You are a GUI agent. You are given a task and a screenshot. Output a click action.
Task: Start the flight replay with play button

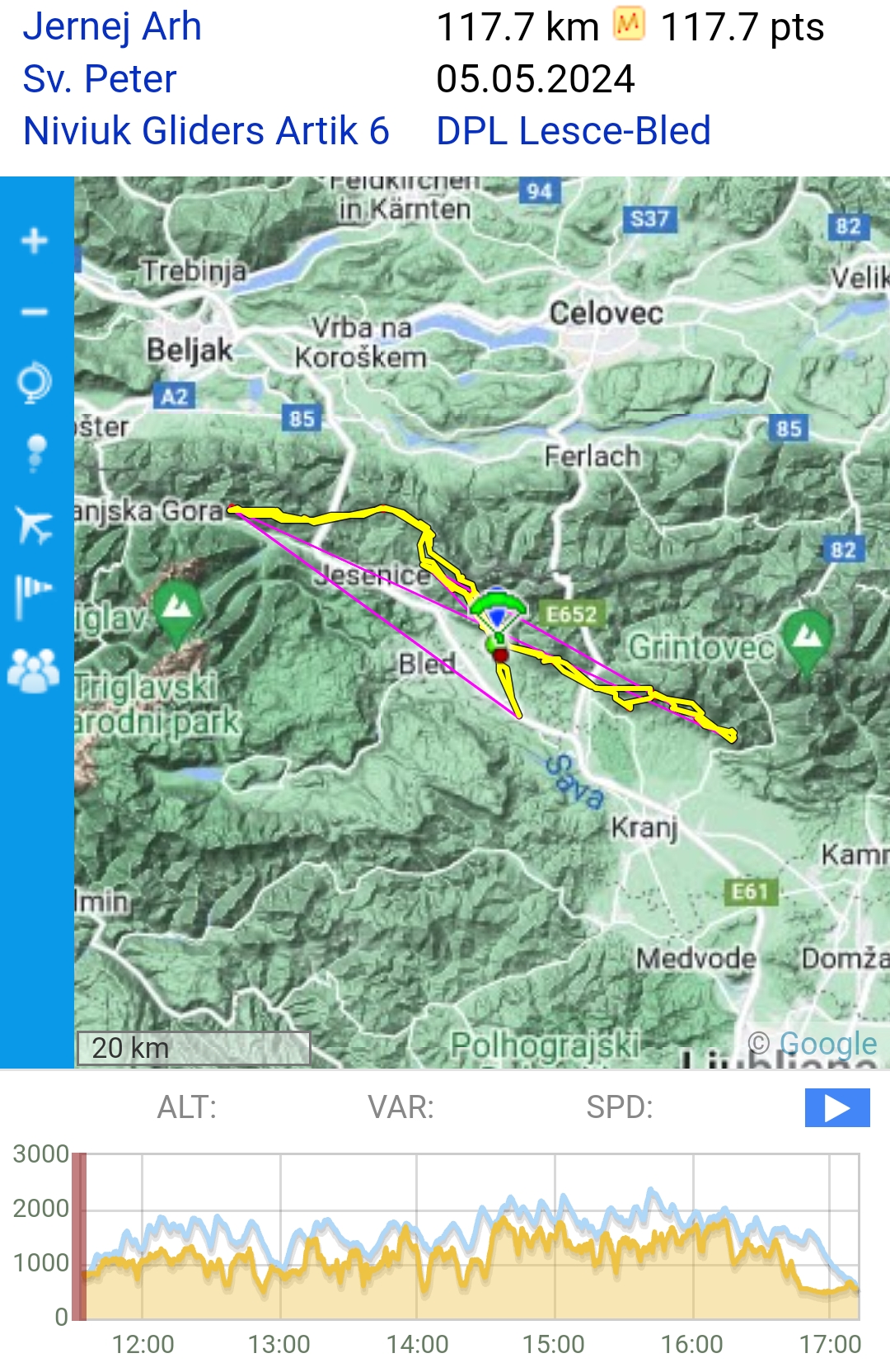pyautogui.click(x=836, y=1107)
